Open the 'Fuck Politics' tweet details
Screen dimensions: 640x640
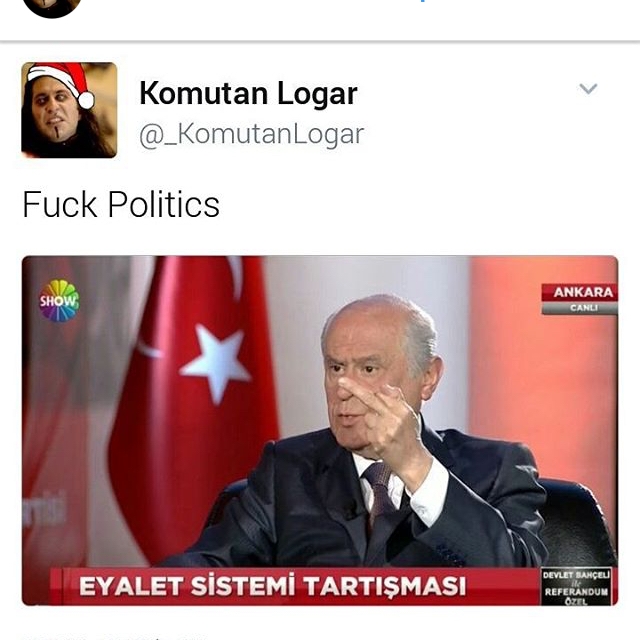(121, 204)
